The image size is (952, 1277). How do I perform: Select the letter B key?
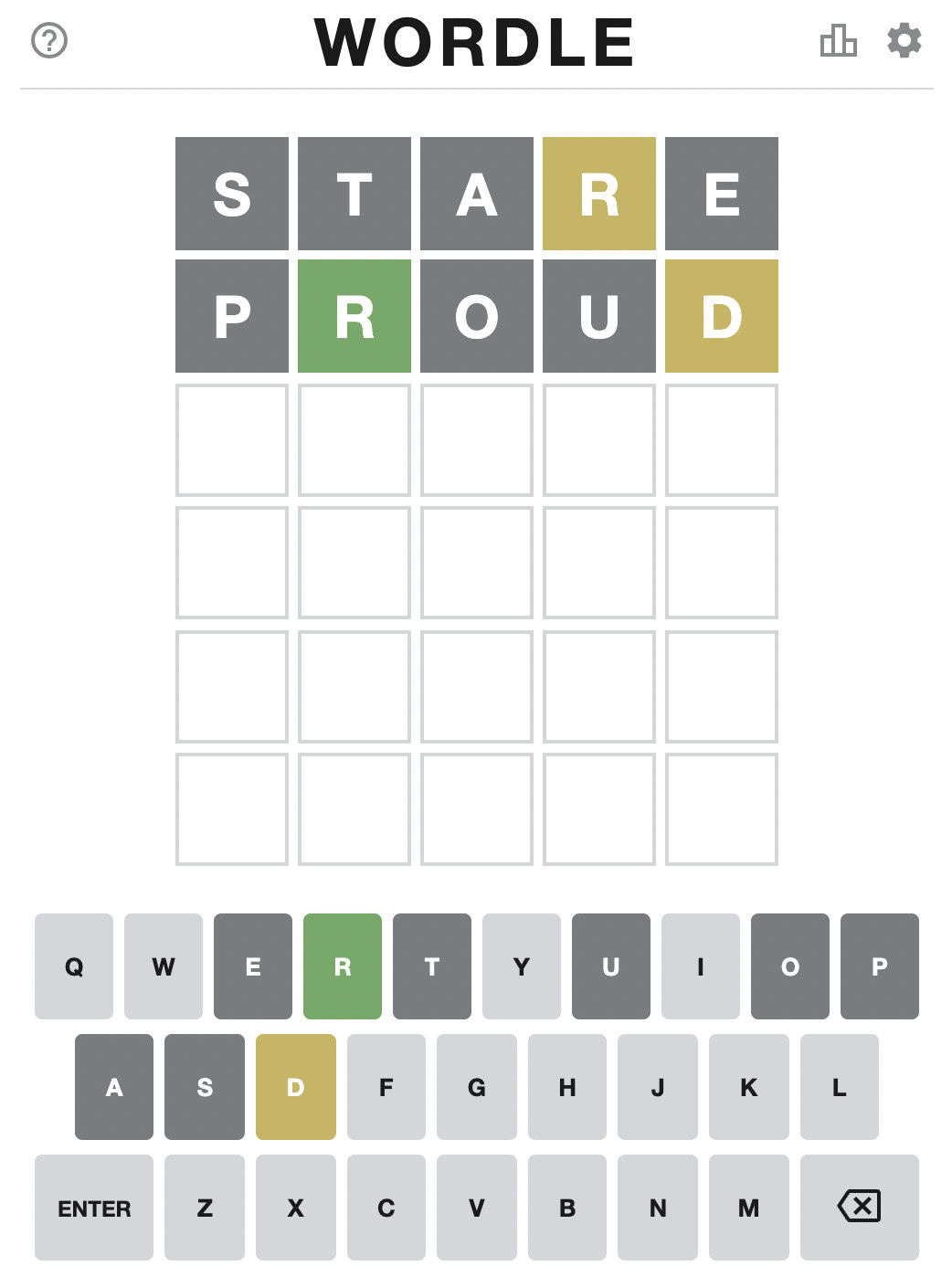(x=566, y=1208)
